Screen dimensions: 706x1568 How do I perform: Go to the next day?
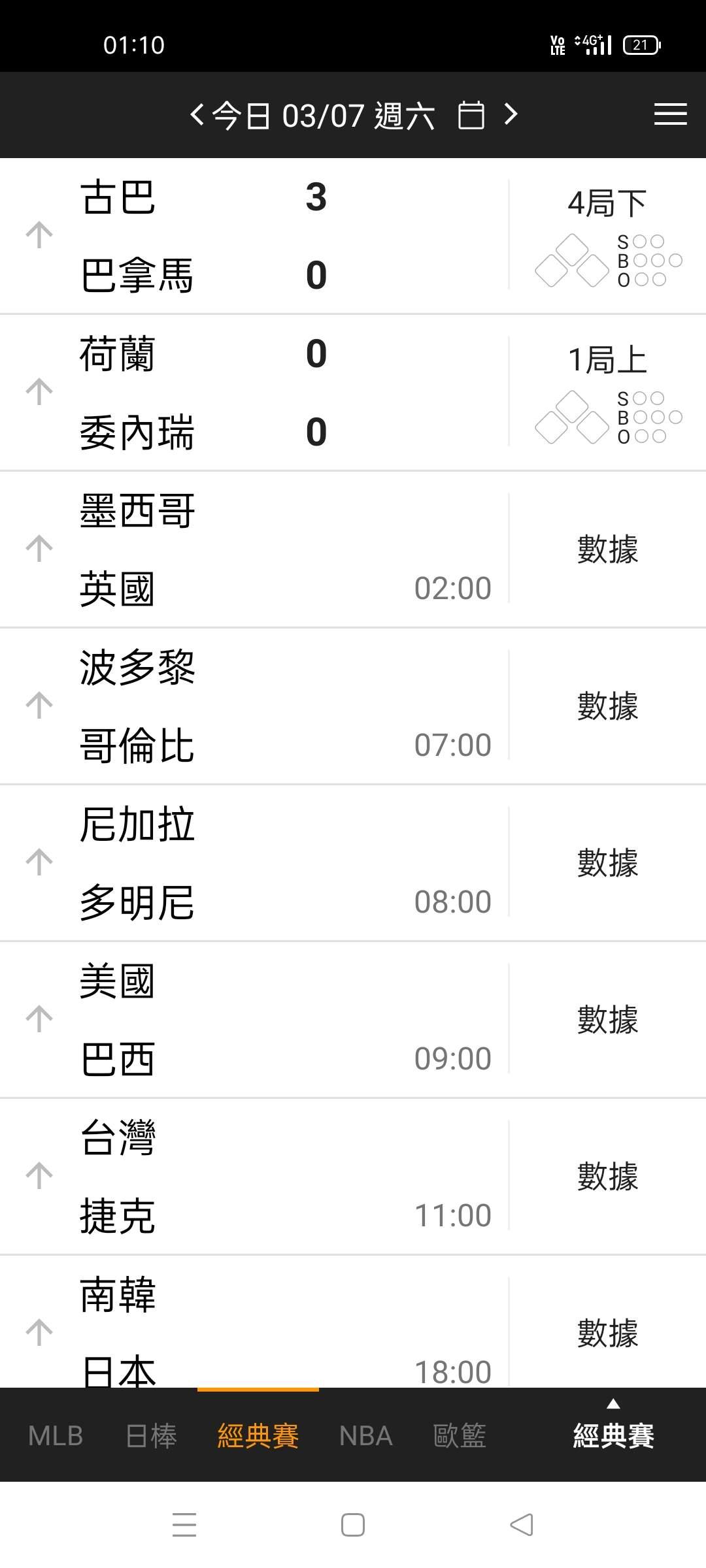pyautogui.click(x=511, y=115)
